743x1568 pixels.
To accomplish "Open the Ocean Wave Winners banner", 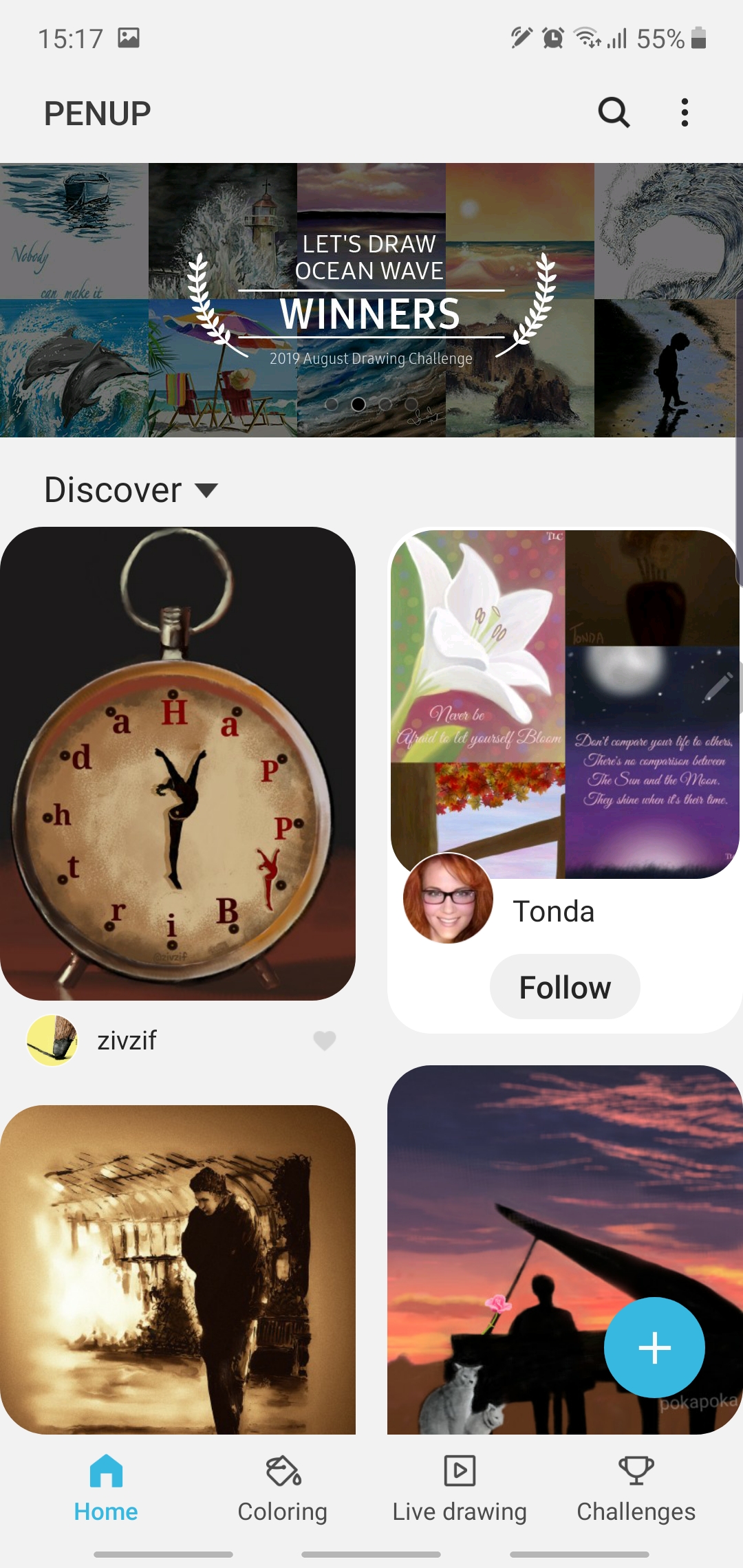I will 371,300.
